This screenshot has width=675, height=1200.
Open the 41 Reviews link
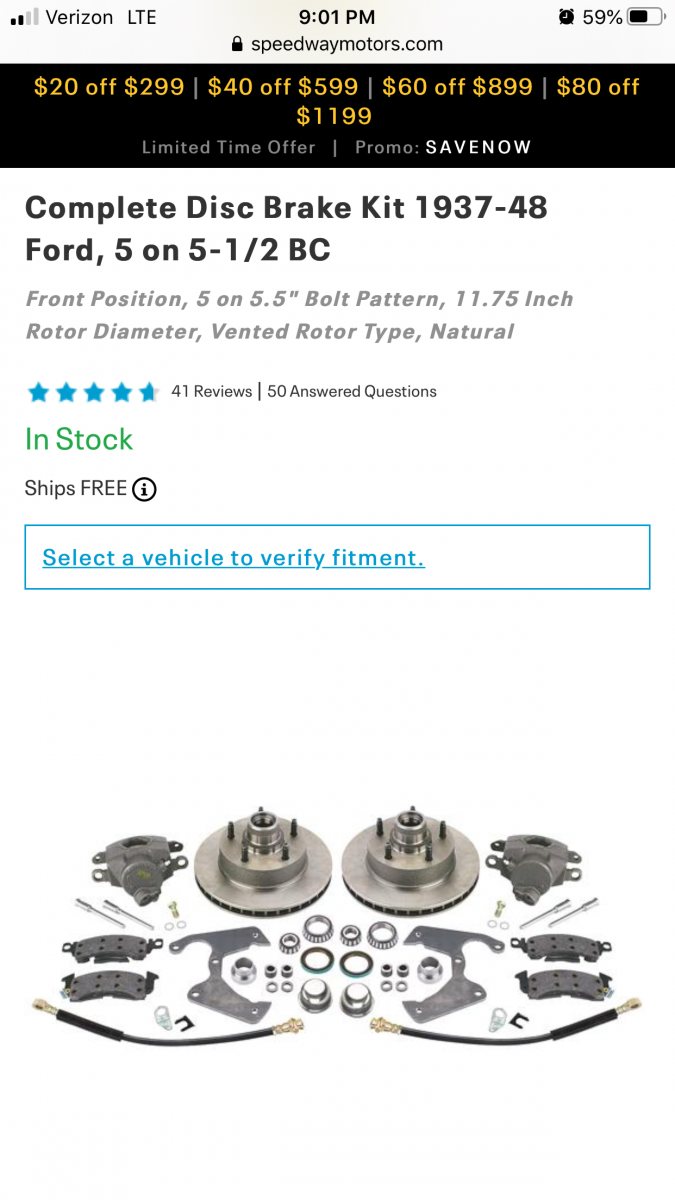point(211,391)
